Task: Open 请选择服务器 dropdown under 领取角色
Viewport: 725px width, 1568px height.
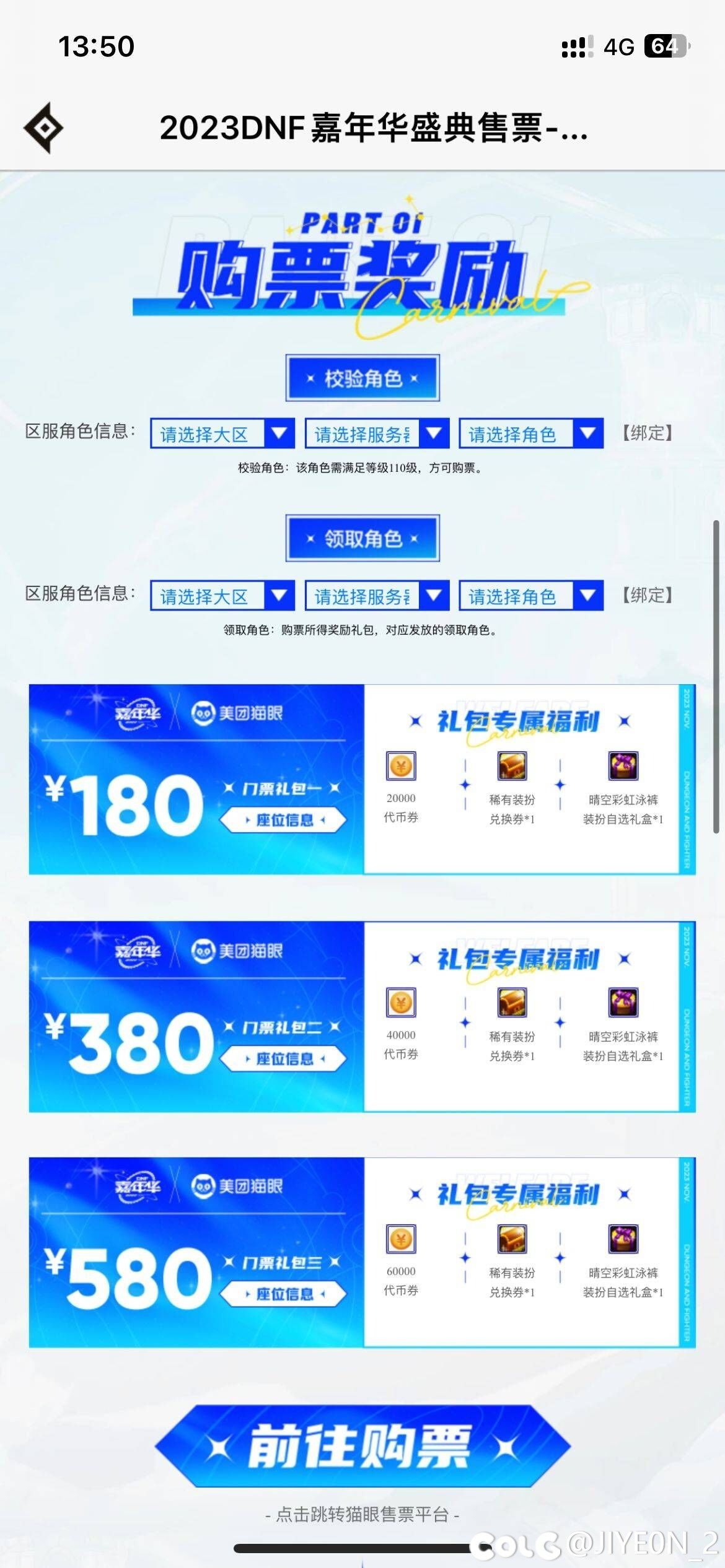Action: point(376,596)
